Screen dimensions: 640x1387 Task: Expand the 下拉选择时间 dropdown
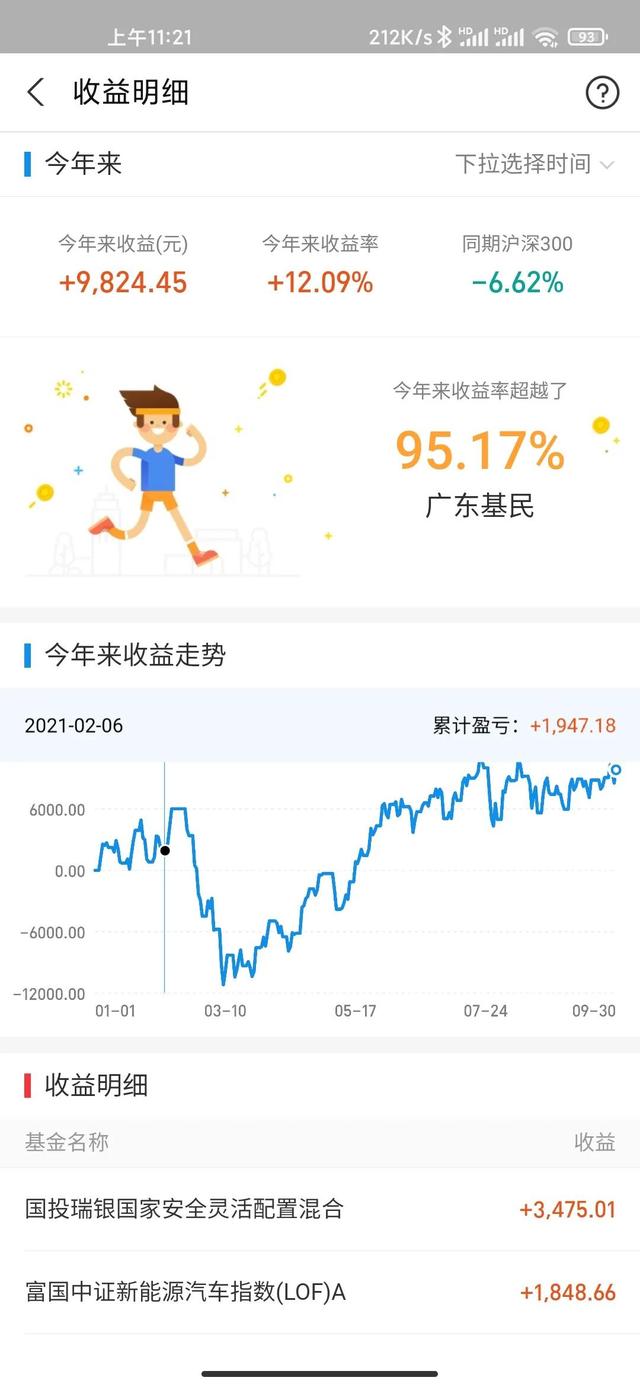[534, 164]
